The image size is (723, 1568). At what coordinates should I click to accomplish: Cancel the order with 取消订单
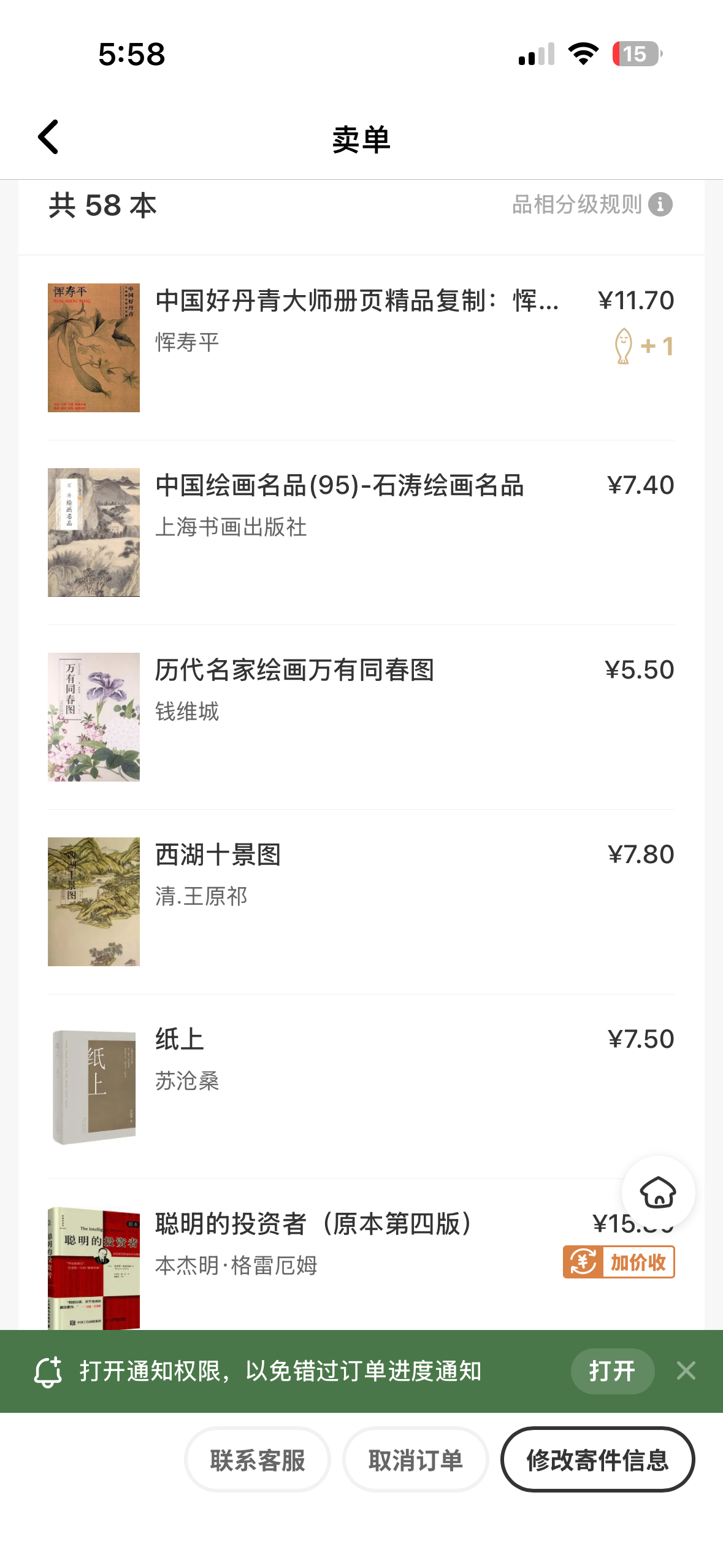[415, 1461]
